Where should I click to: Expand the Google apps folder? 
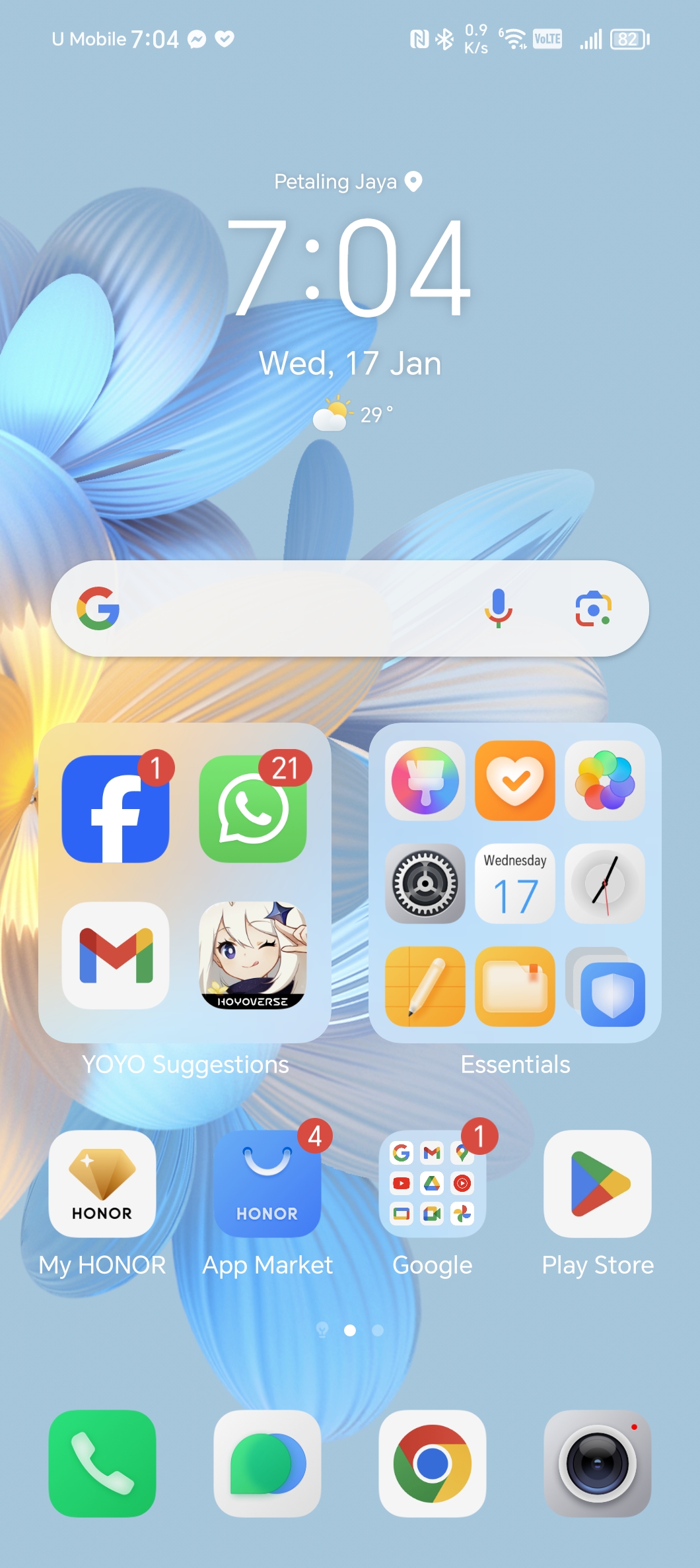click(433, 1184)
